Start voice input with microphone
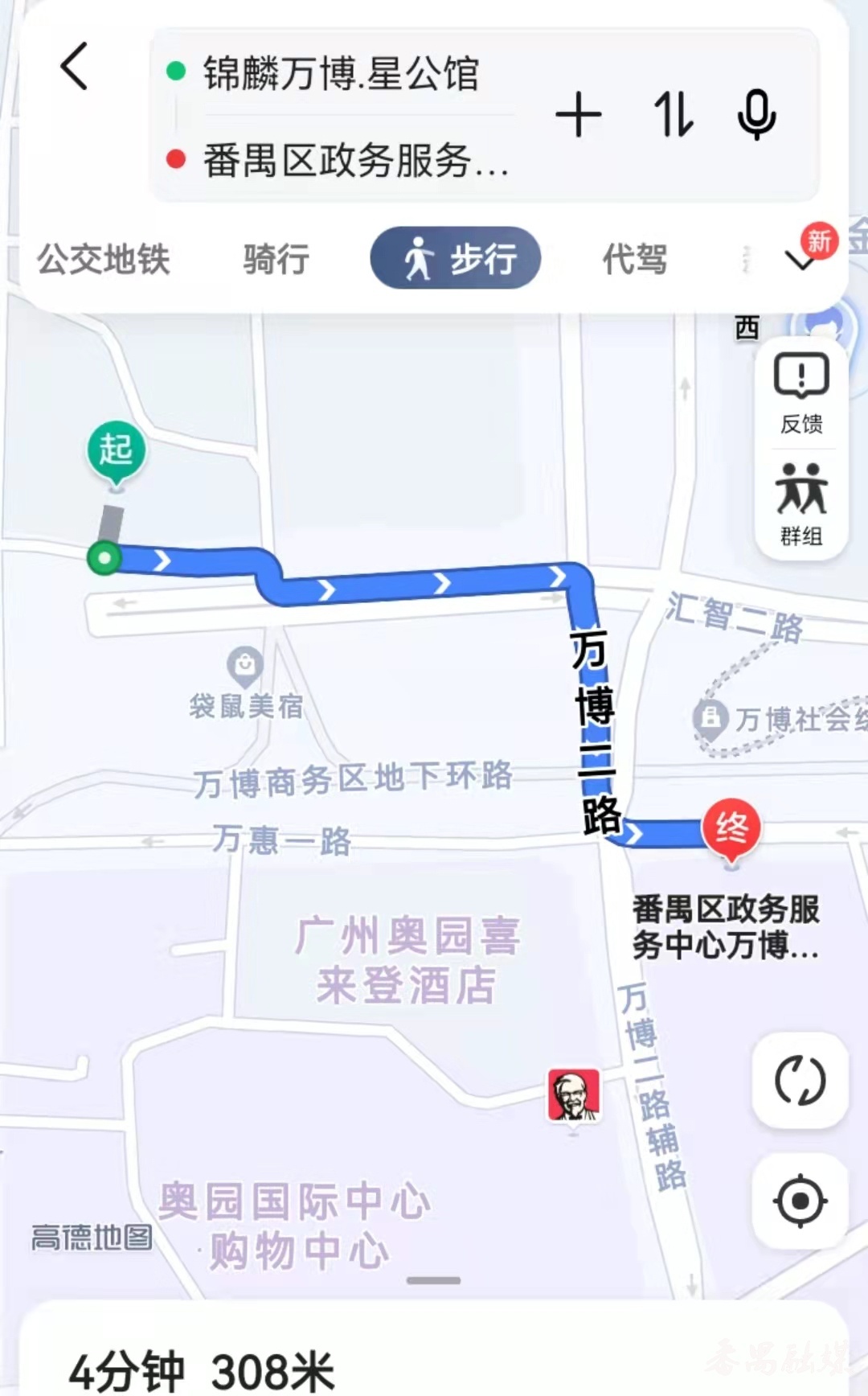This screenshot has width=868, height=1396. [756, 115]
